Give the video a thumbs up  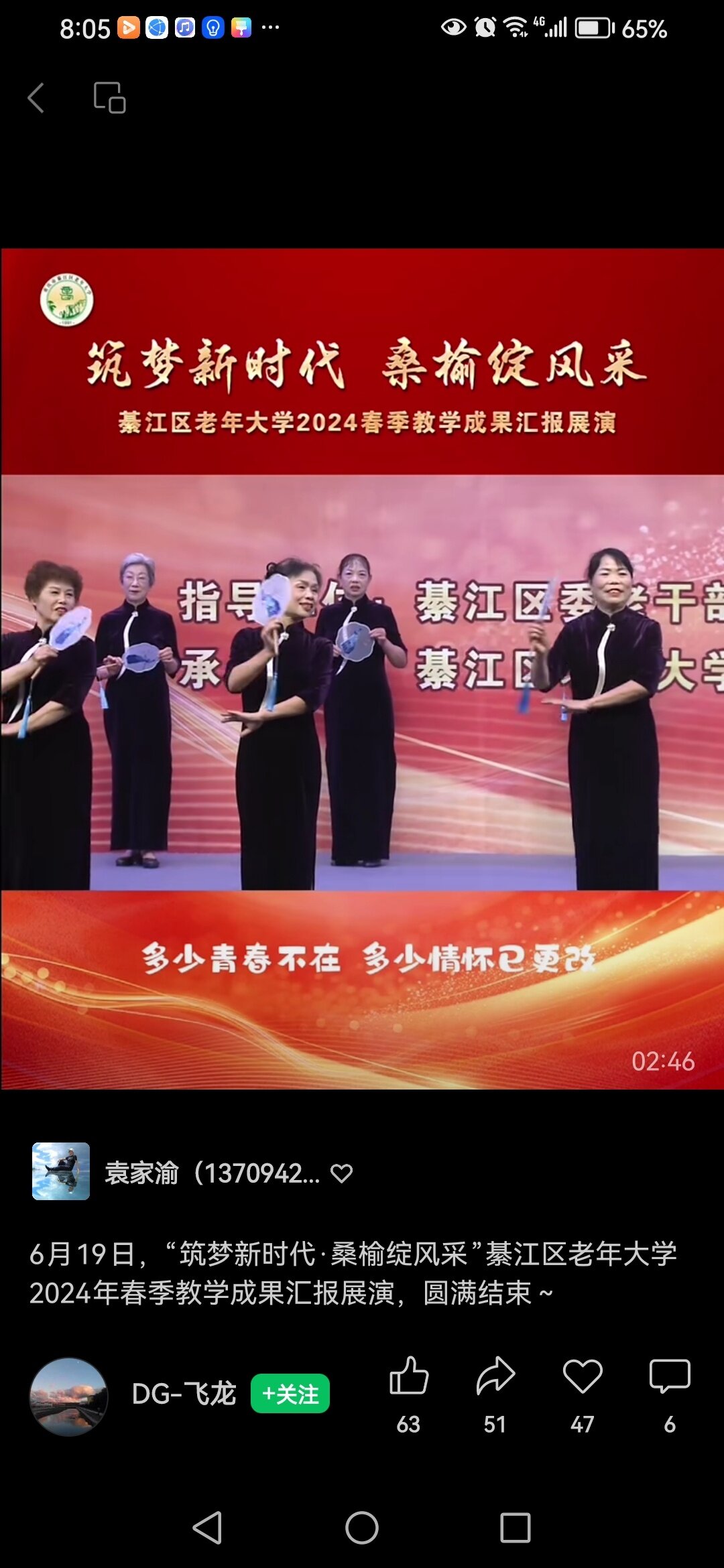click(408, 1378)
